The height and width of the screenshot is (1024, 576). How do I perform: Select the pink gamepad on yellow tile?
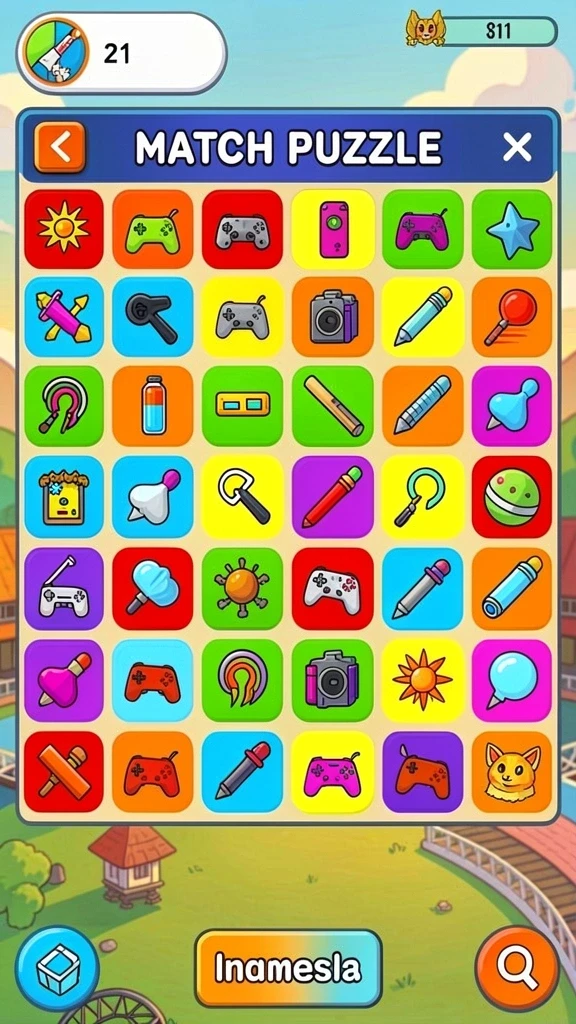click(333, 772)
